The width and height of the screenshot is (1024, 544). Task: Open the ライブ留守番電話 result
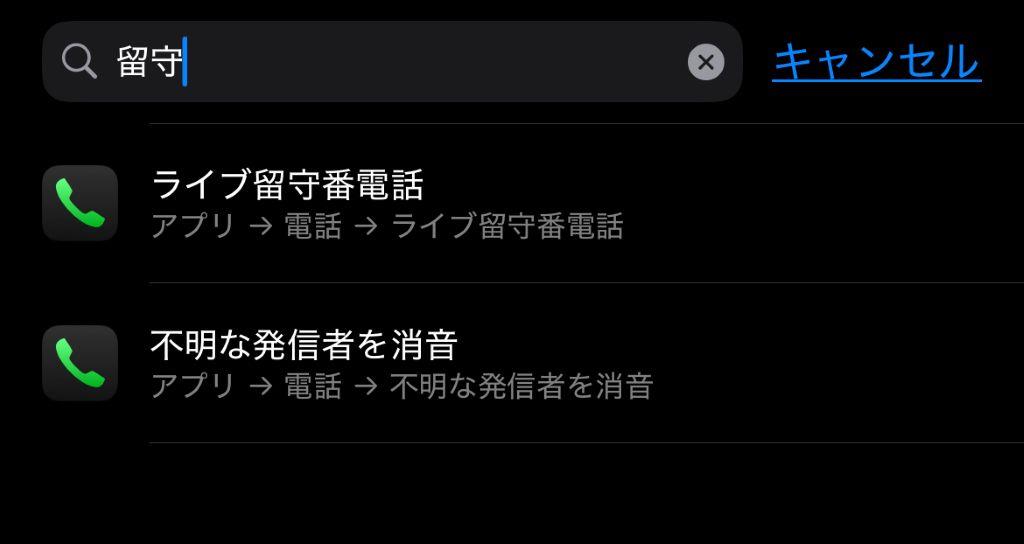coord(386,204)
